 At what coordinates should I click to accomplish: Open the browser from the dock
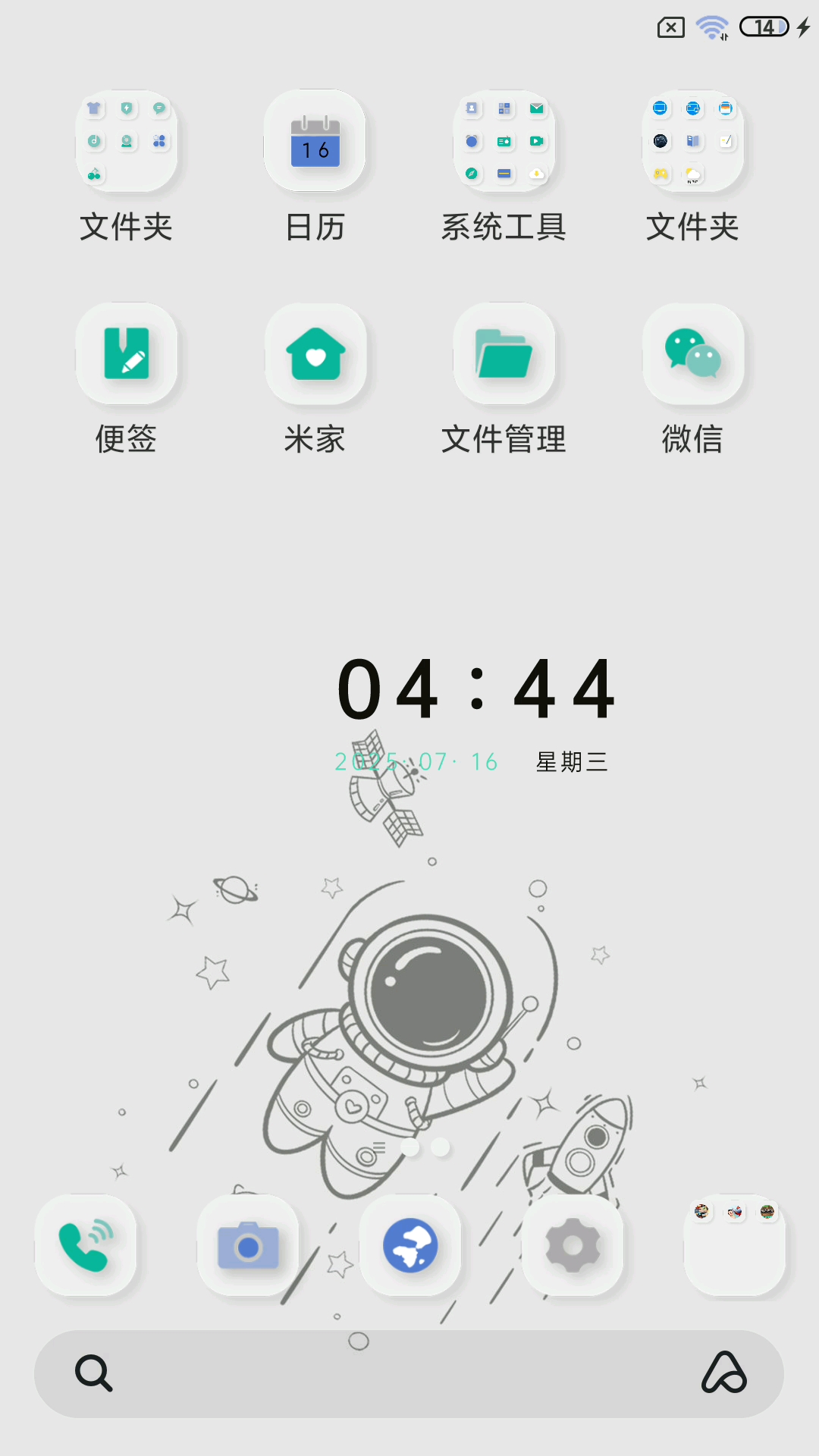pos(410,1246)
